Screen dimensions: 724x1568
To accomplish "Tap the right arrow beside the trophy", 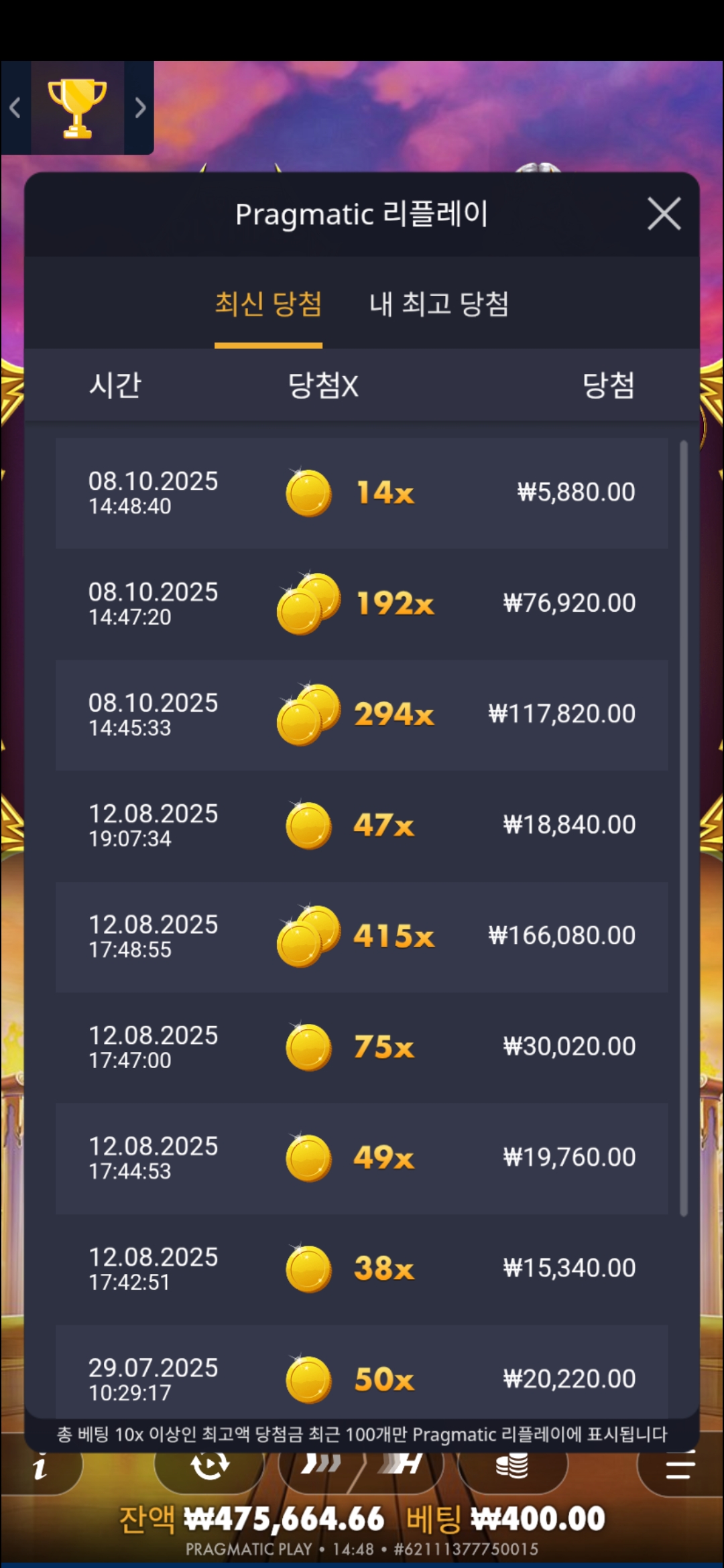I will click(x=139, y=108).
